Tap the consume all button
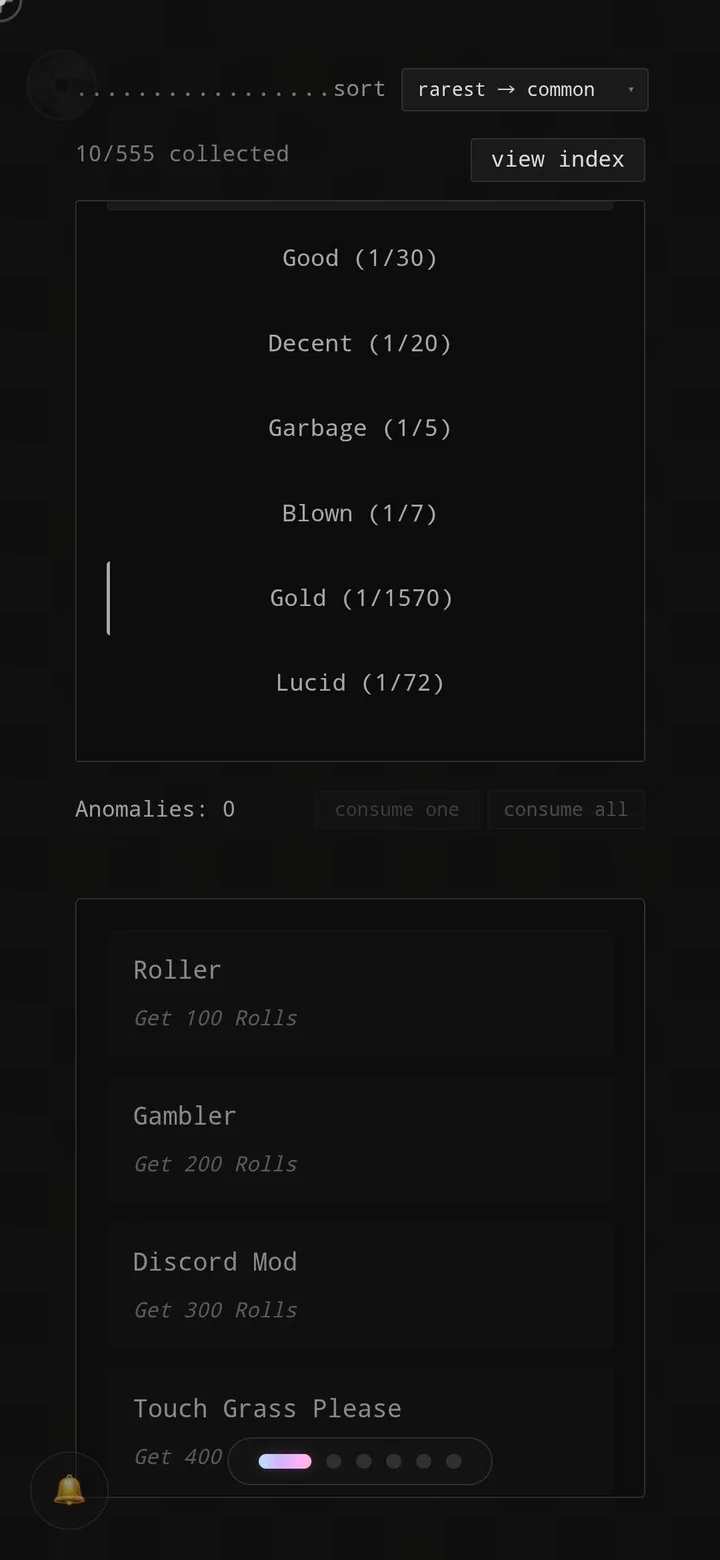 click(566, 810)
